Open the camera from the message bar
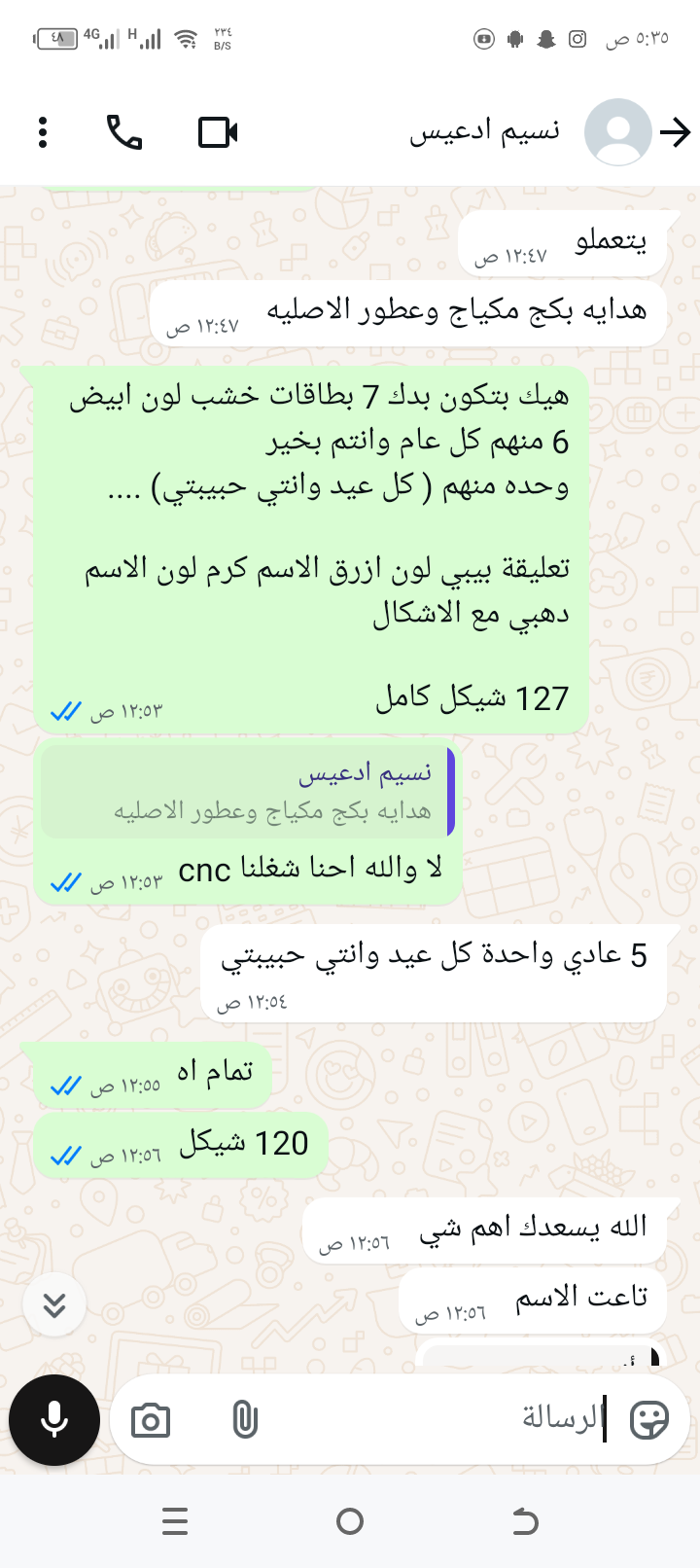700x1568 pixels. point(151,1420)
